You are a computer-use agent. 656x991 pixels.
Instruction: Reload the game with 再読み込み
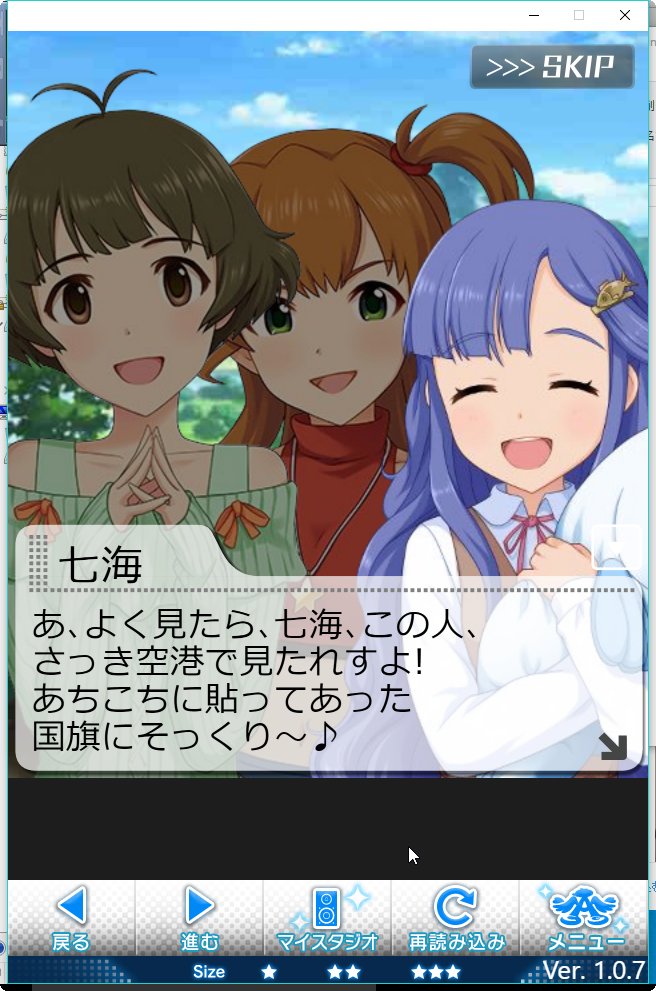[x=455, y=918]
